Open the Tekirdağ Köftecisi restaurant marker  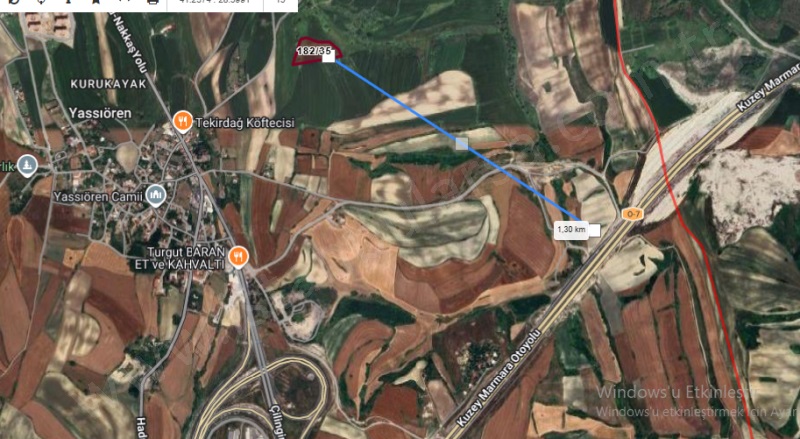pyautogui.click(x=183, y=122)
